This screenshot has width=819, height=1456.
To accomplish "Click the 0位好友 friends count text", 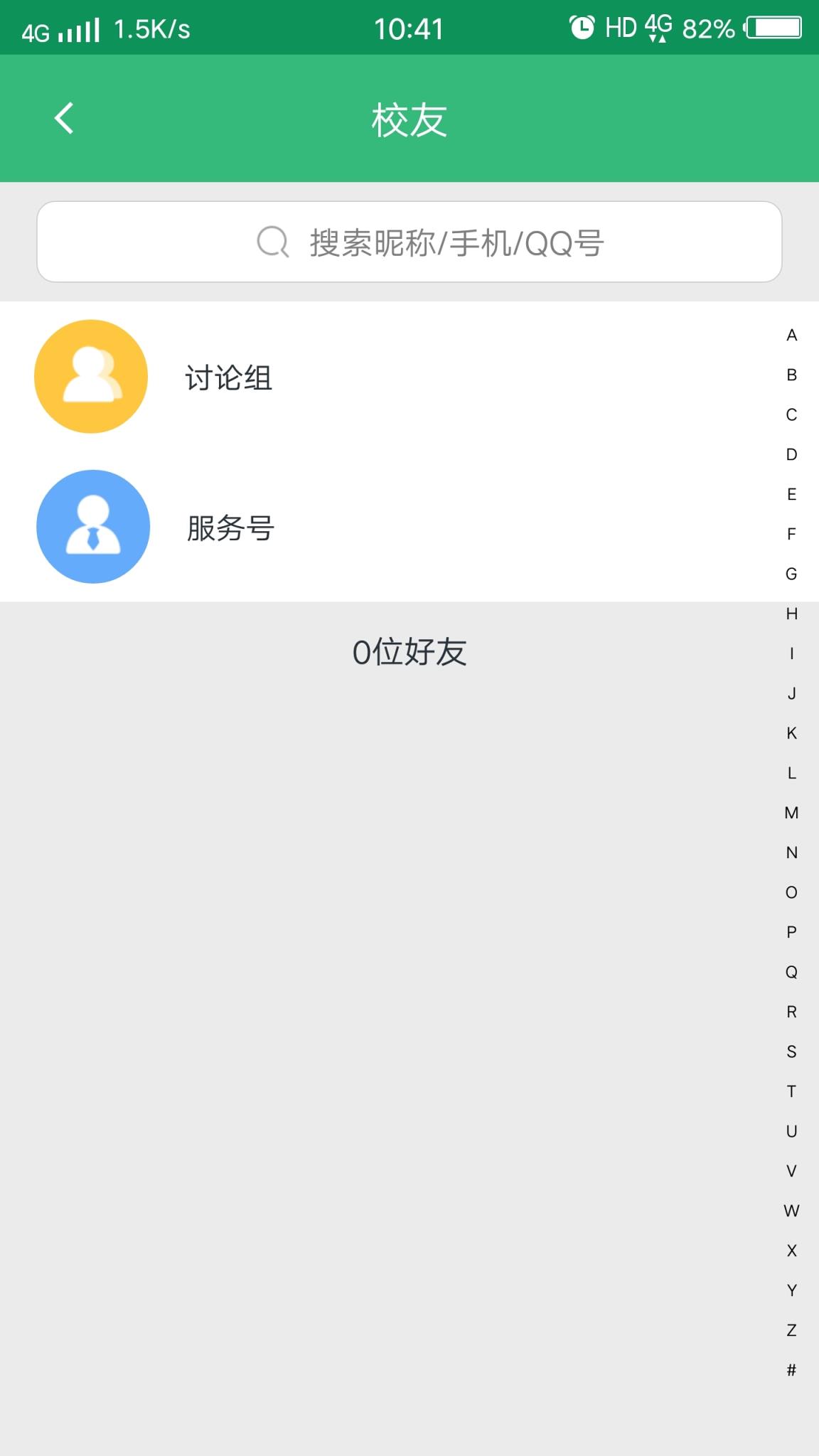I will point(410,652).
